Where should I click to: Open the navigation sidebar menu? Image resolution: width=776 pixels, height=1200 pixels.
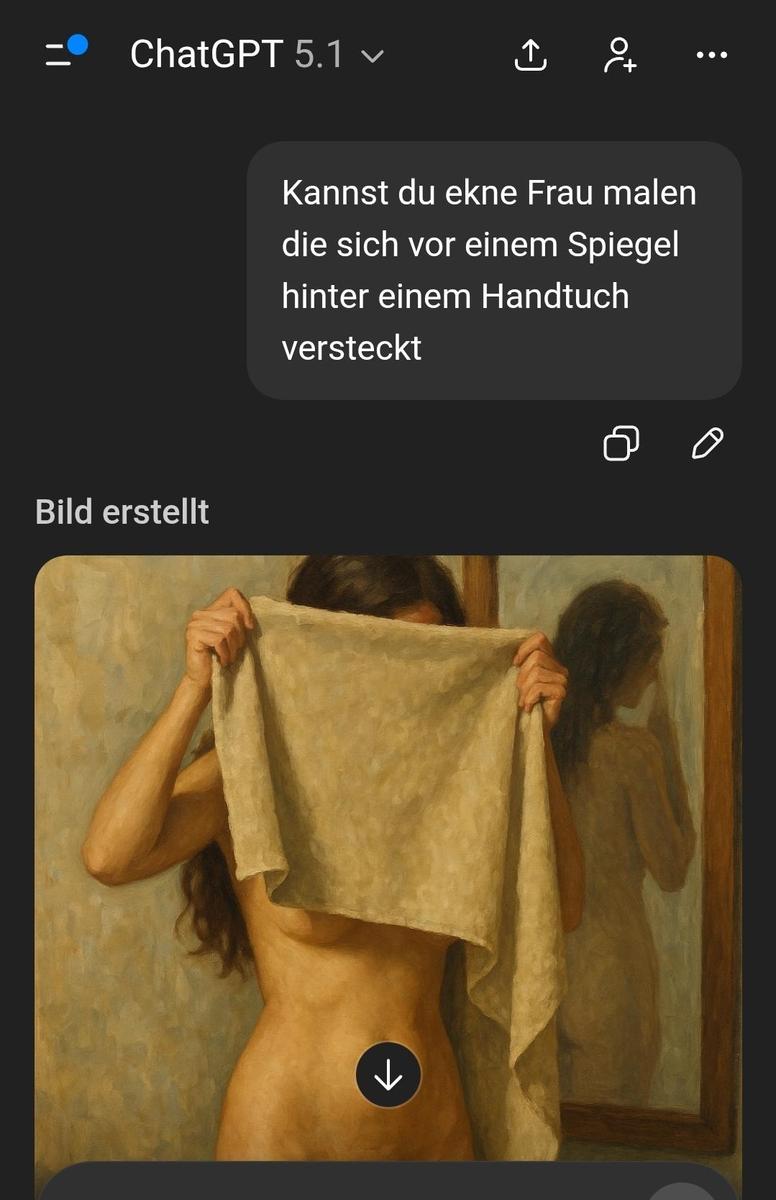(x=57, y=55)
